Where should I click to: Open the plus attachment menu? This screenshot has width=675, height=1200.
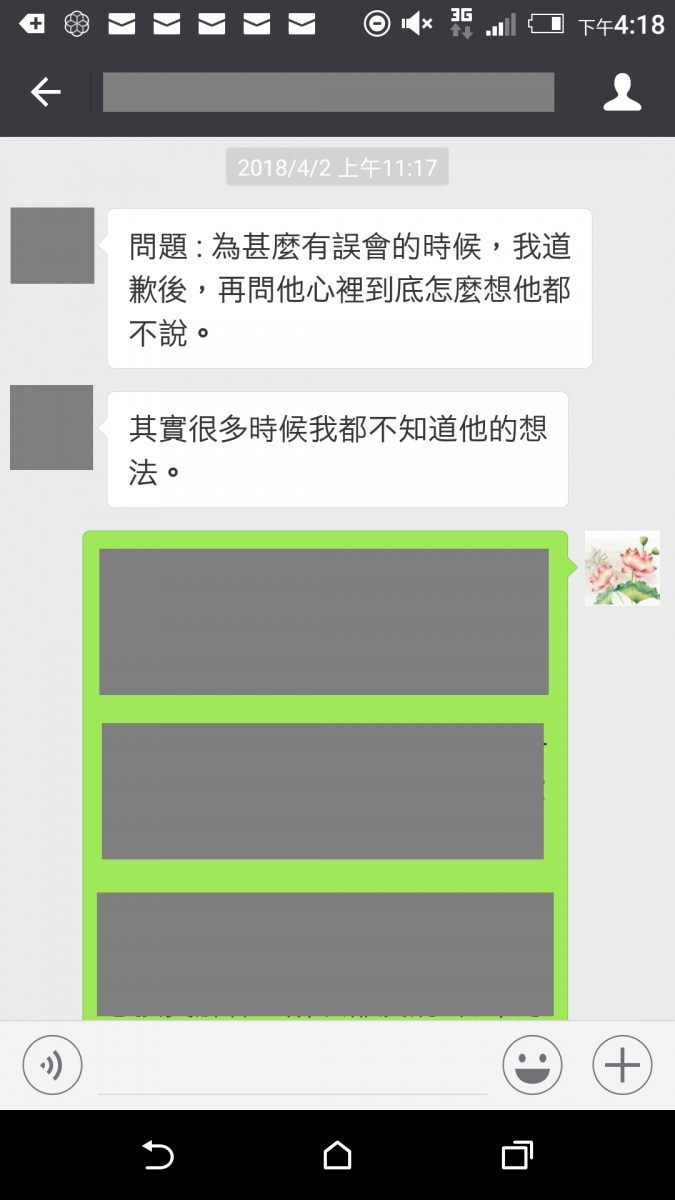tap(622, 1065)
